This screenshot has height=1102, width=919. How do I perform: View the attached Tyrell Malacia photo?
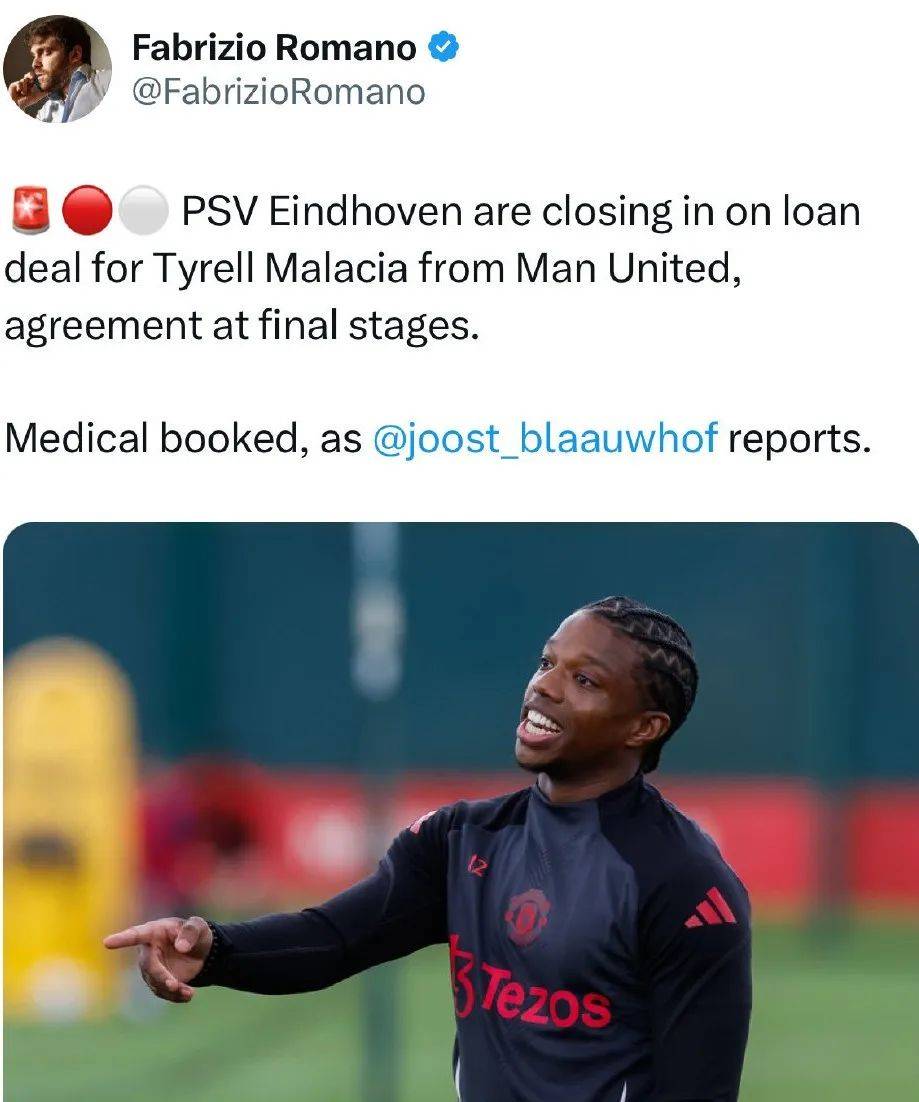460,810
